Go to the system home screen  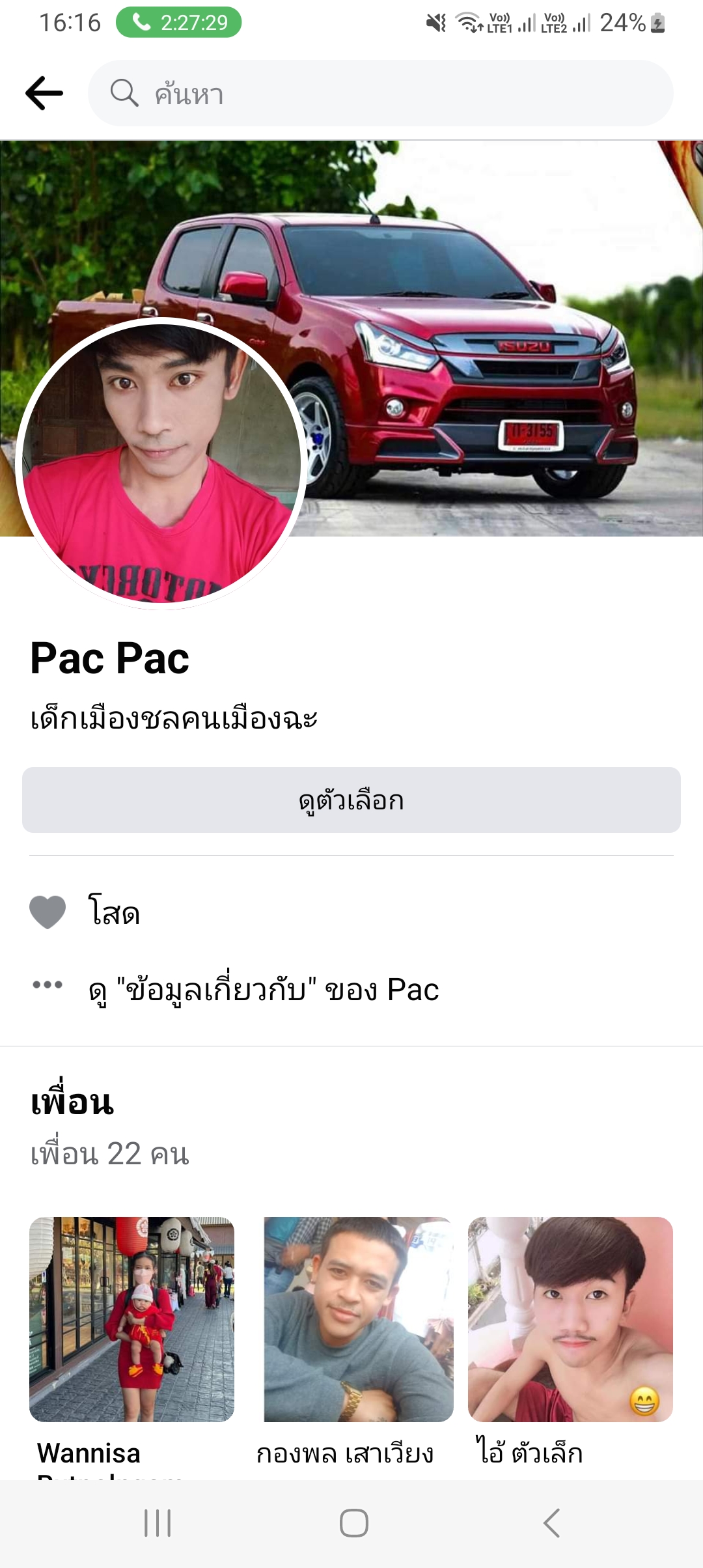tap(353, 1523)
